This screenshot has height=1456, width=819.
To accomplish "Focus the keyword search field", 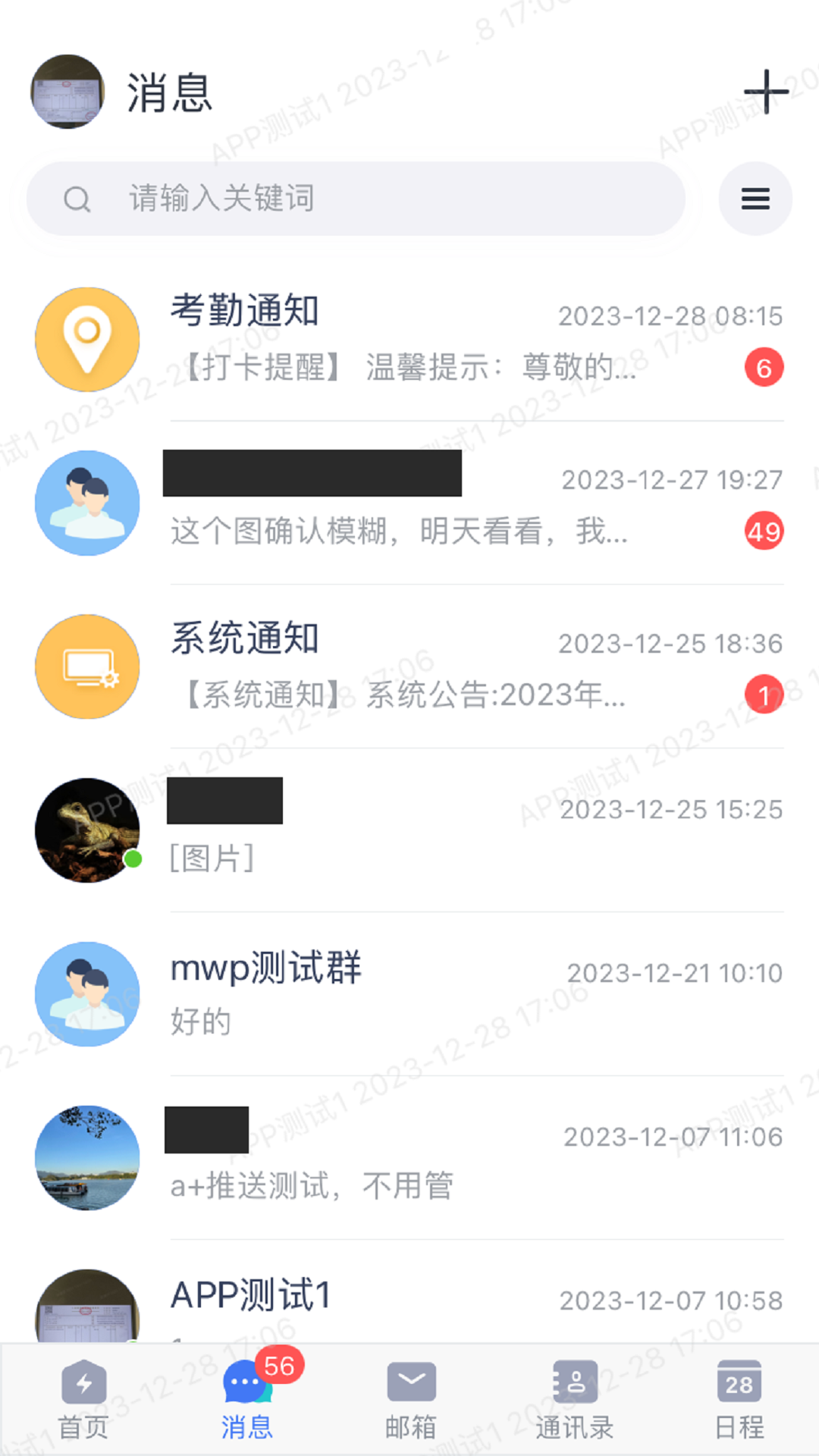I will [x=356, y=199].
